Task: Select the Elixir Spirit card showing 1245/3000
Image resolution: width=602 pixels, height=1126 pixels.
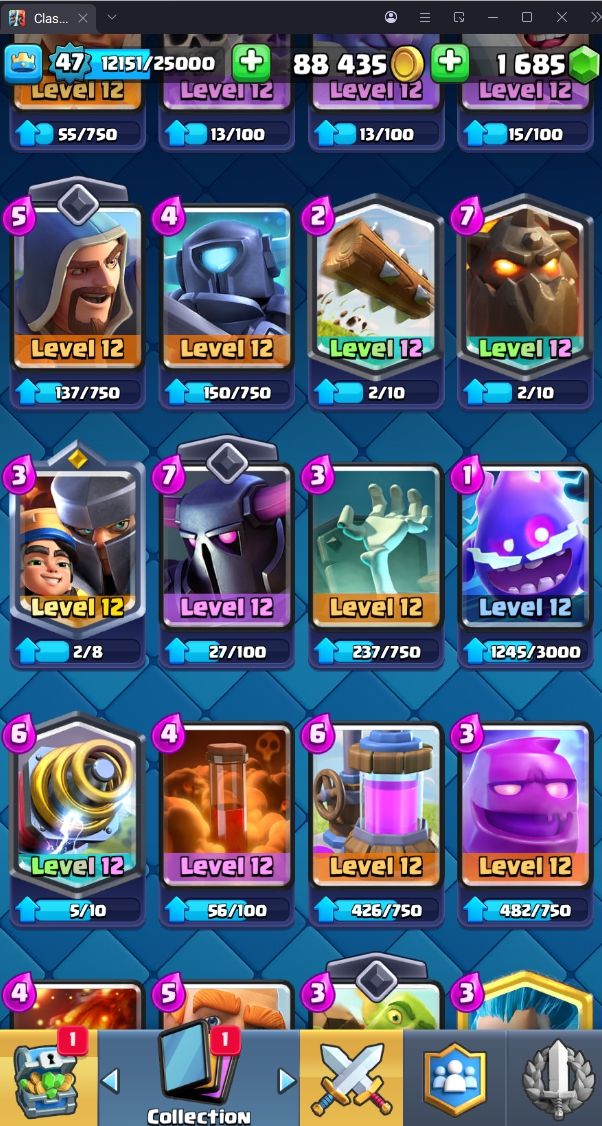Action: point(525,550)
